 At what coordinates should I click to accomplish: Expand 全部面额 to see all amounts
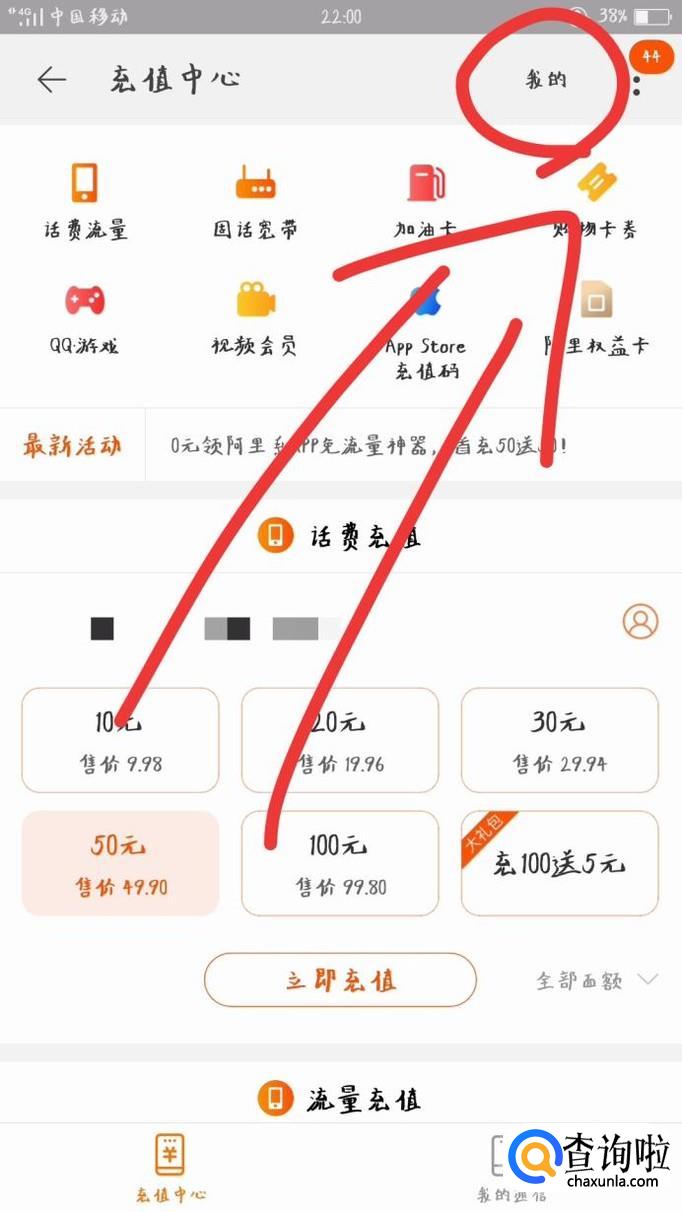click(x=597, y=980)
